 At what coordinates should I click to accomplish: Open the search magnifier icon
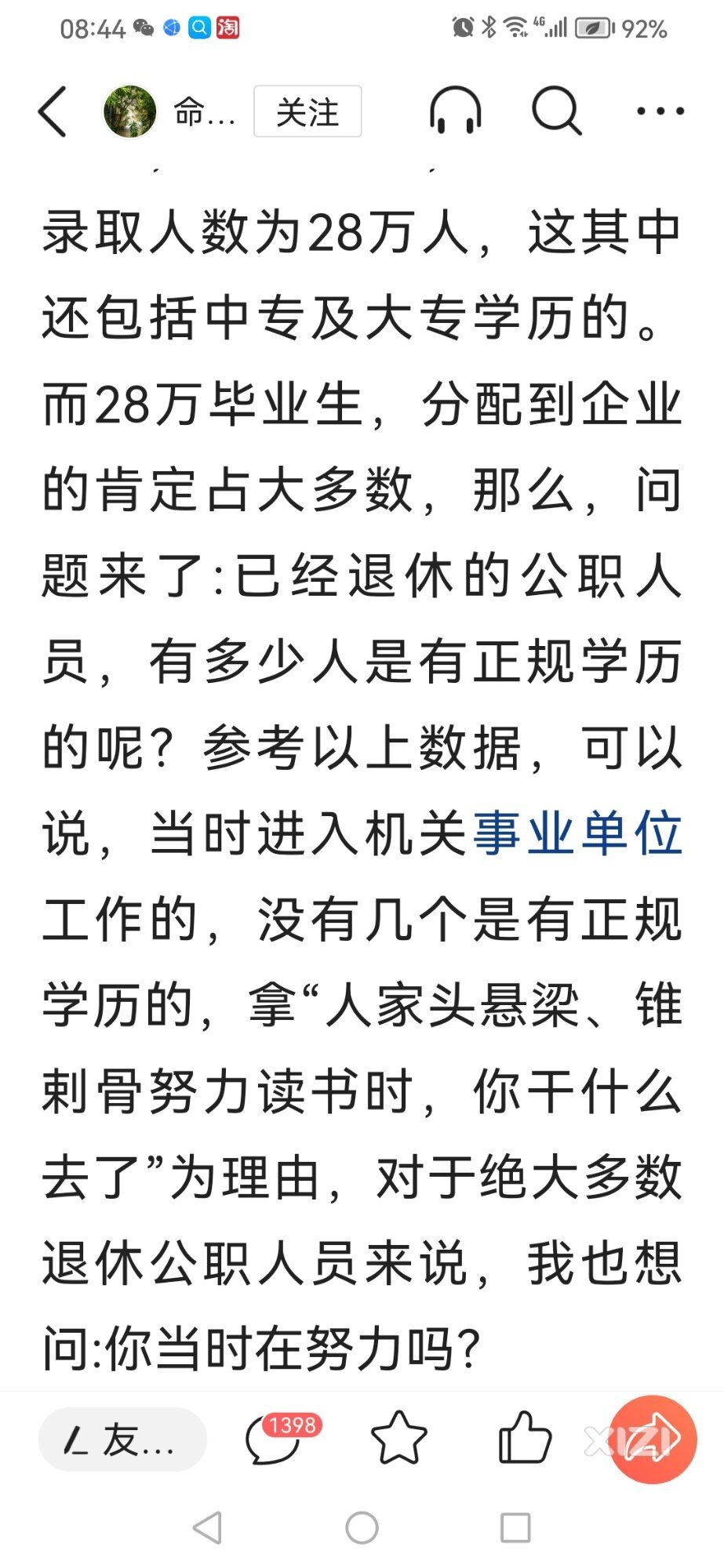coord(556,111)
